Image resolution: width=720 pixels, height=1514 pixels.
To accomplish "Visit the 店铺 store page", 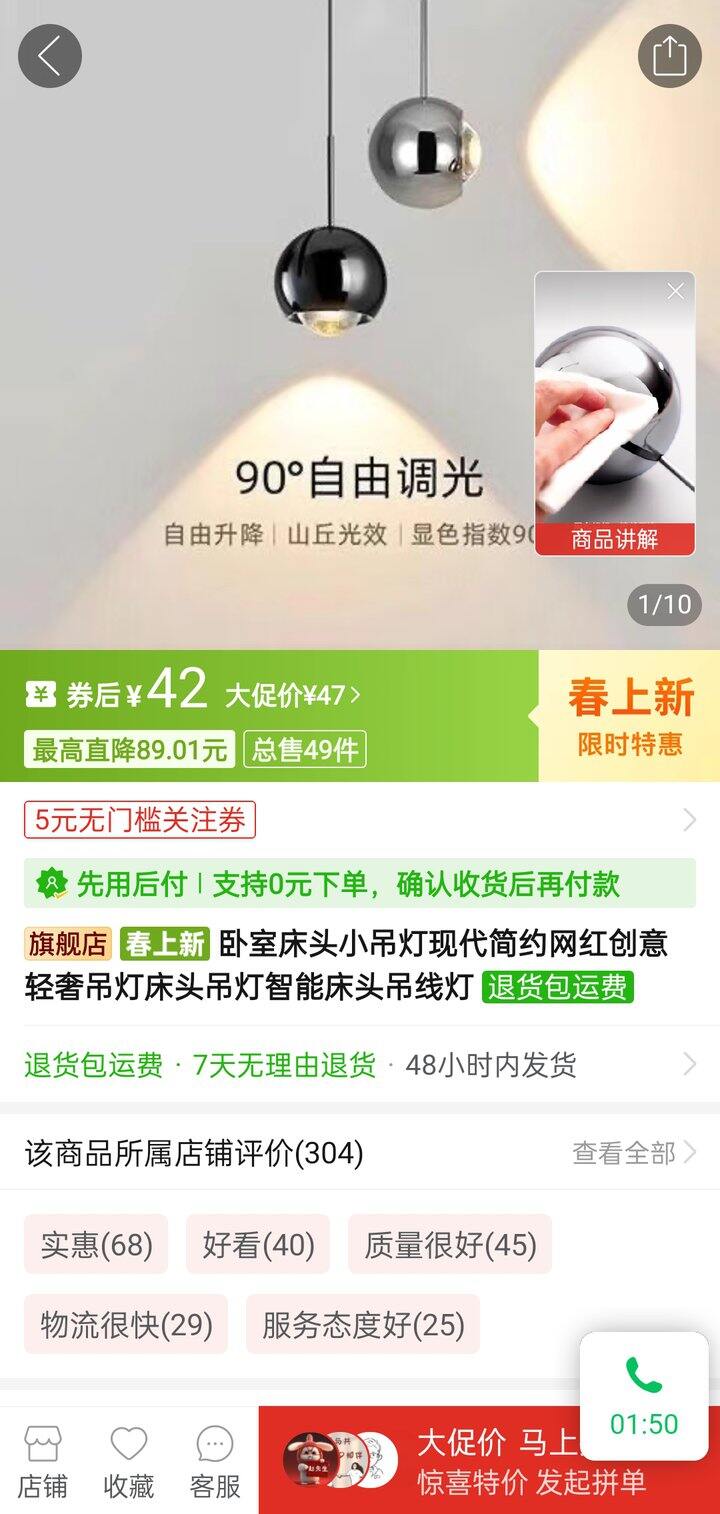I will coord(42,1462).
